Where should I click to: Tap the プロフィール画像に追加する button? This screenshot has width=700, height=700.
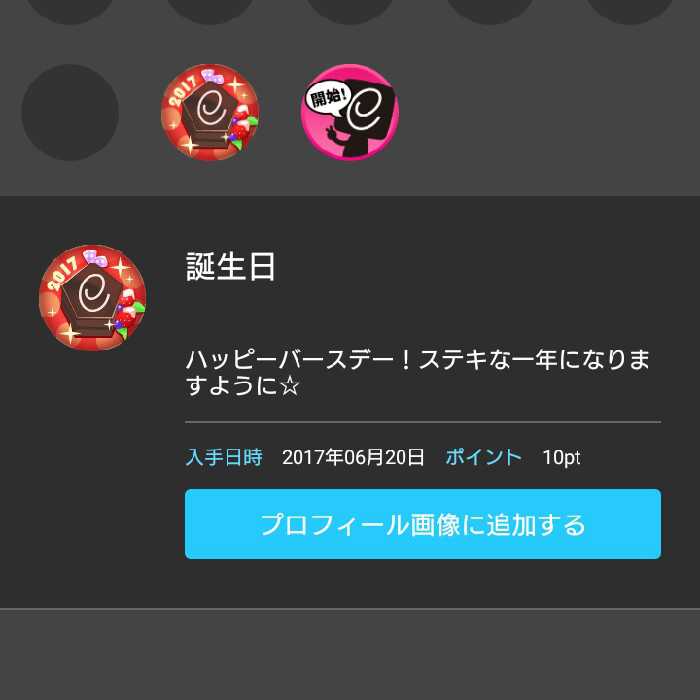[x=422, y=524]
